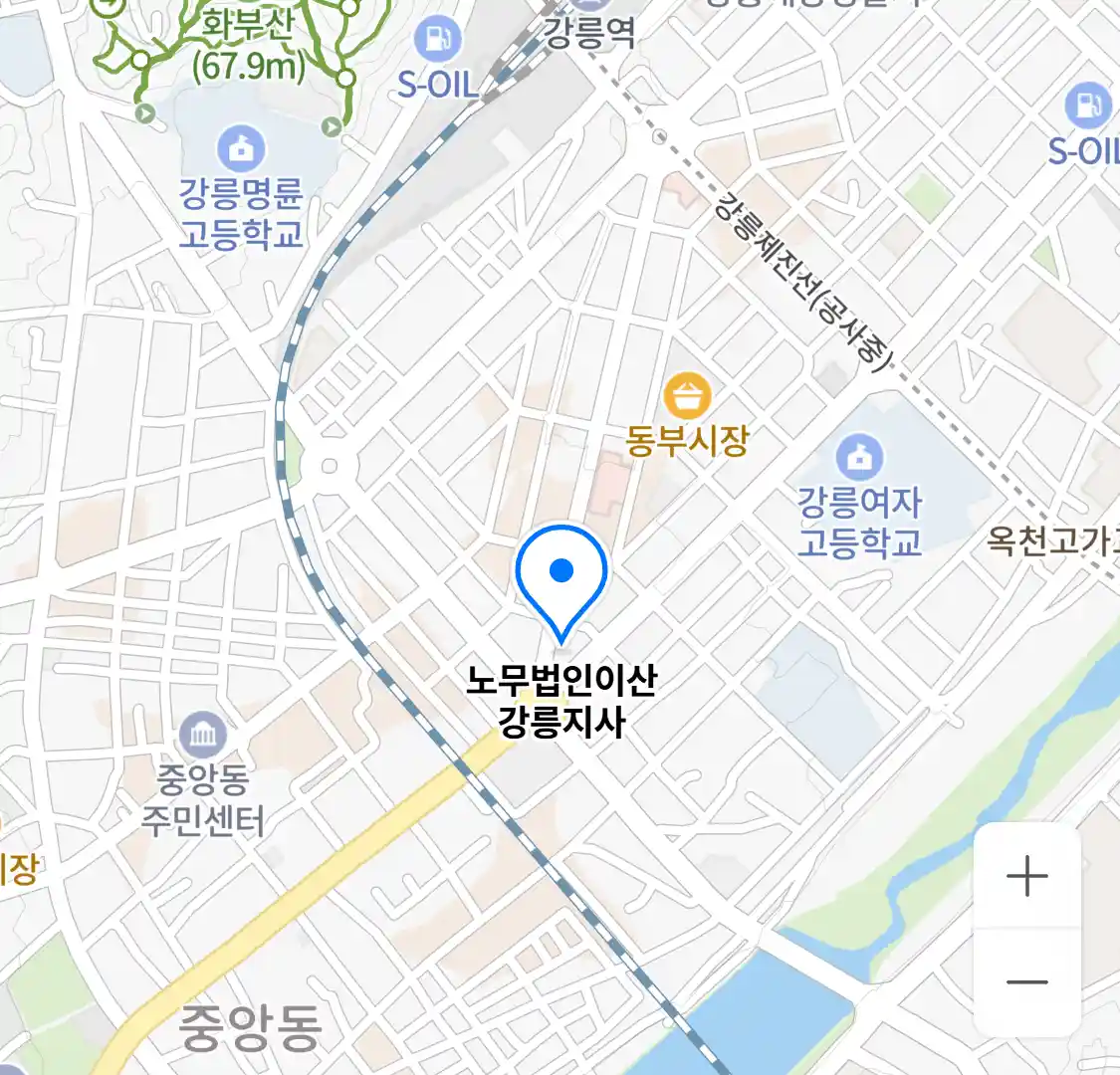Select the S-OIL gas station near 강릉역
This screenshot has width=1120, height=1075.
pos(437,40)
